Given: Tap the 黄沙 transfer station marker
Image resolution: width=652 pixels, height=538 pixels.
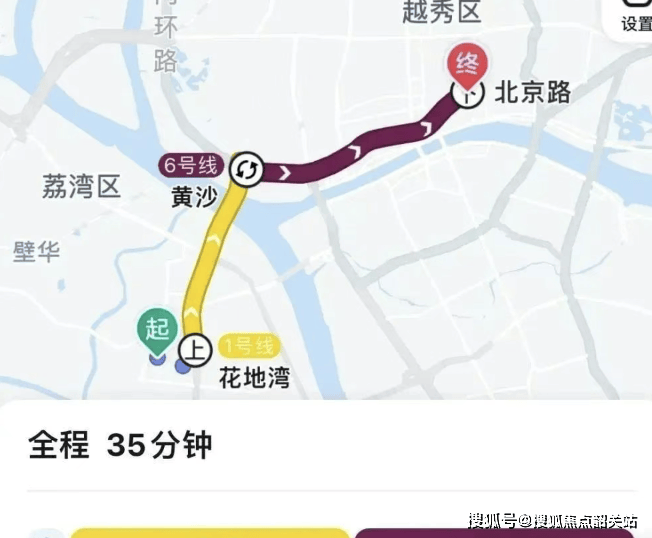Looking at the screenshot, I should [247, 169].
